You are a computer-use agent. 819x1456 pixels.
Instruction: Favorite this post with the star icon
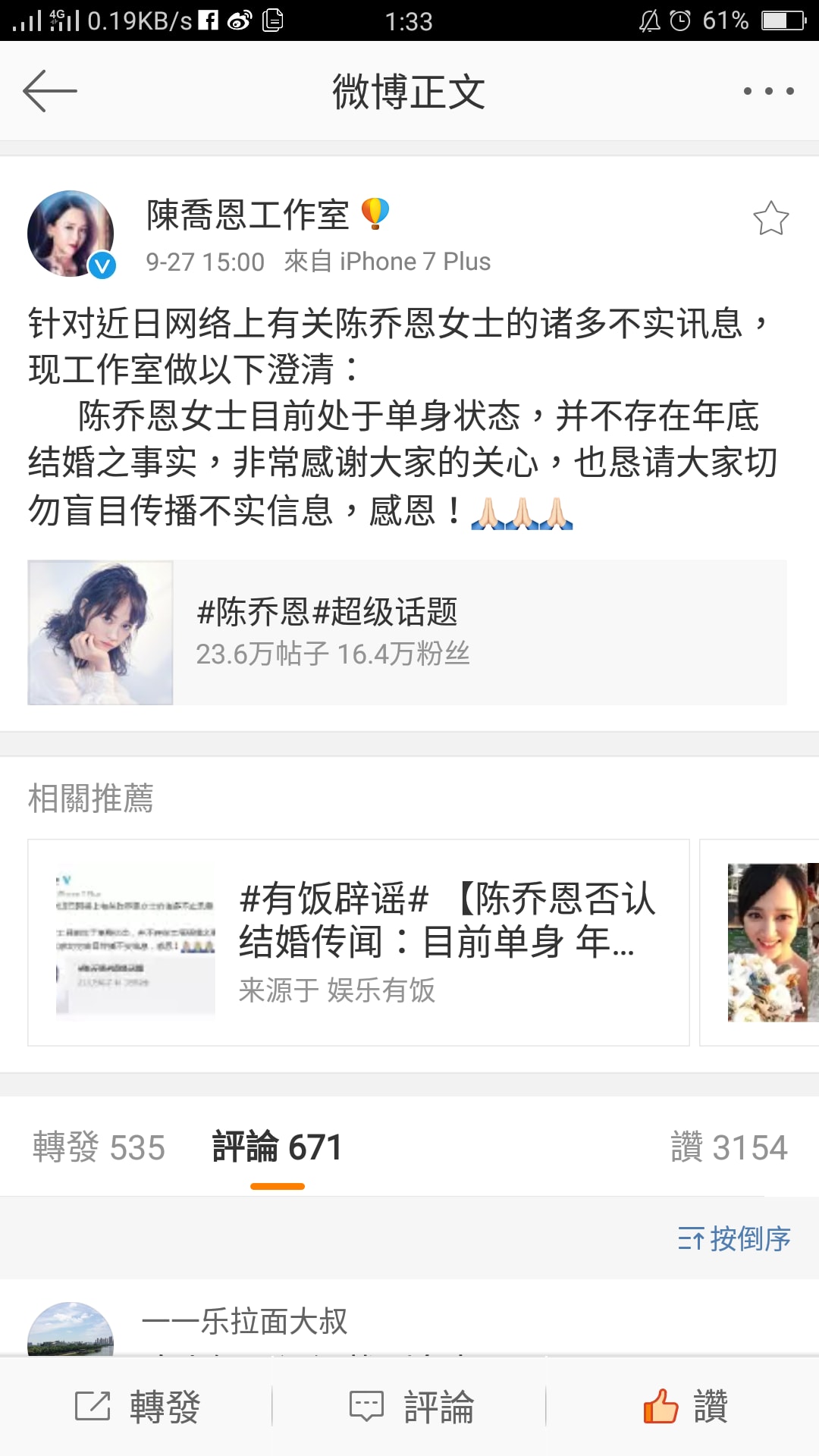click(x=770, y=218)
